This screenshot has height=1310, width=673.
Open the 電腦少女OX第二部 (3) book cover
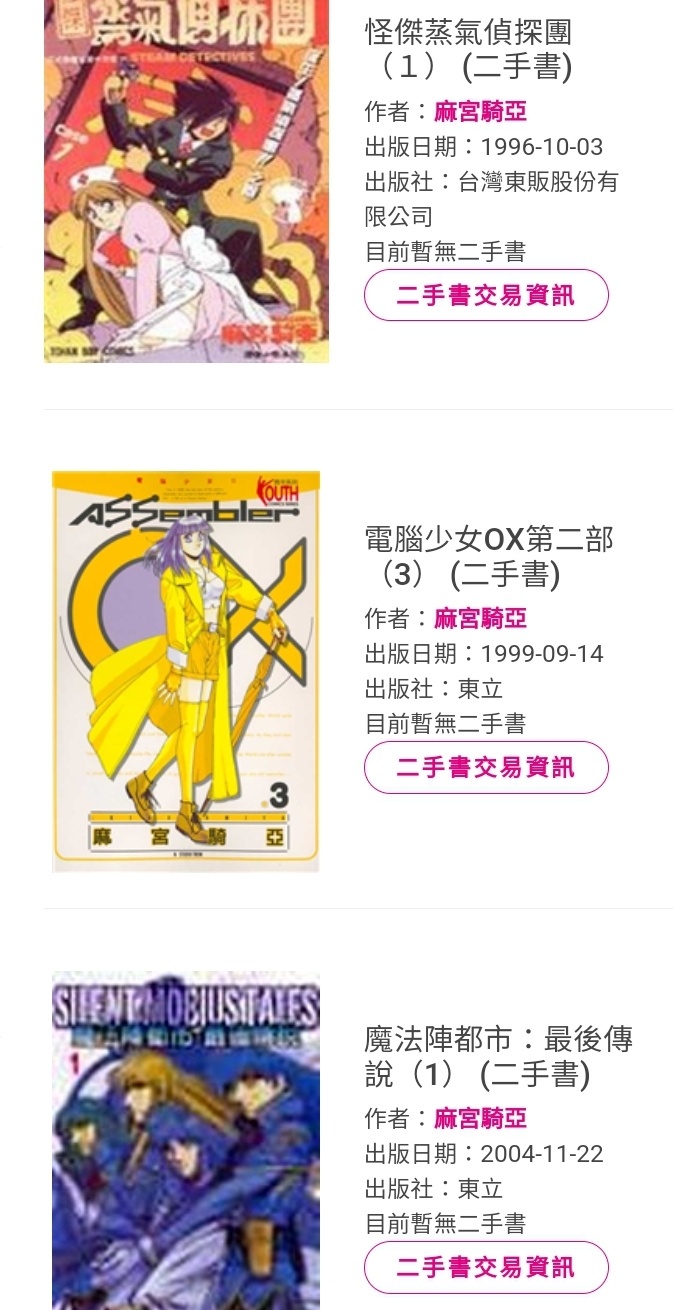click(x=186, y=672)
